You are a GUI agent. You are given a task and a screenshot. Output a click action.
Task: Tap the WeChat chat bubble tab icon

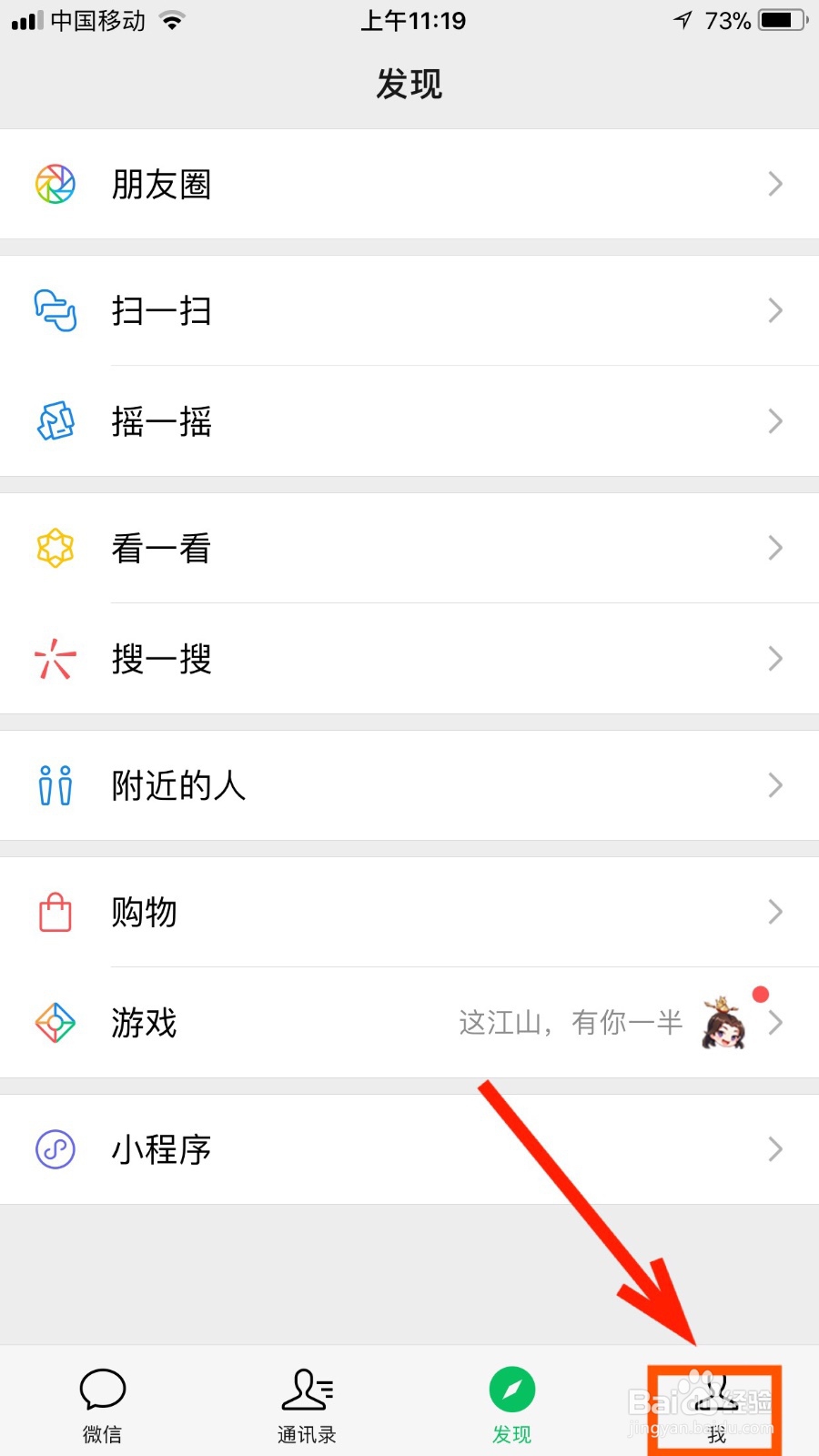[x=102, y=1390]
